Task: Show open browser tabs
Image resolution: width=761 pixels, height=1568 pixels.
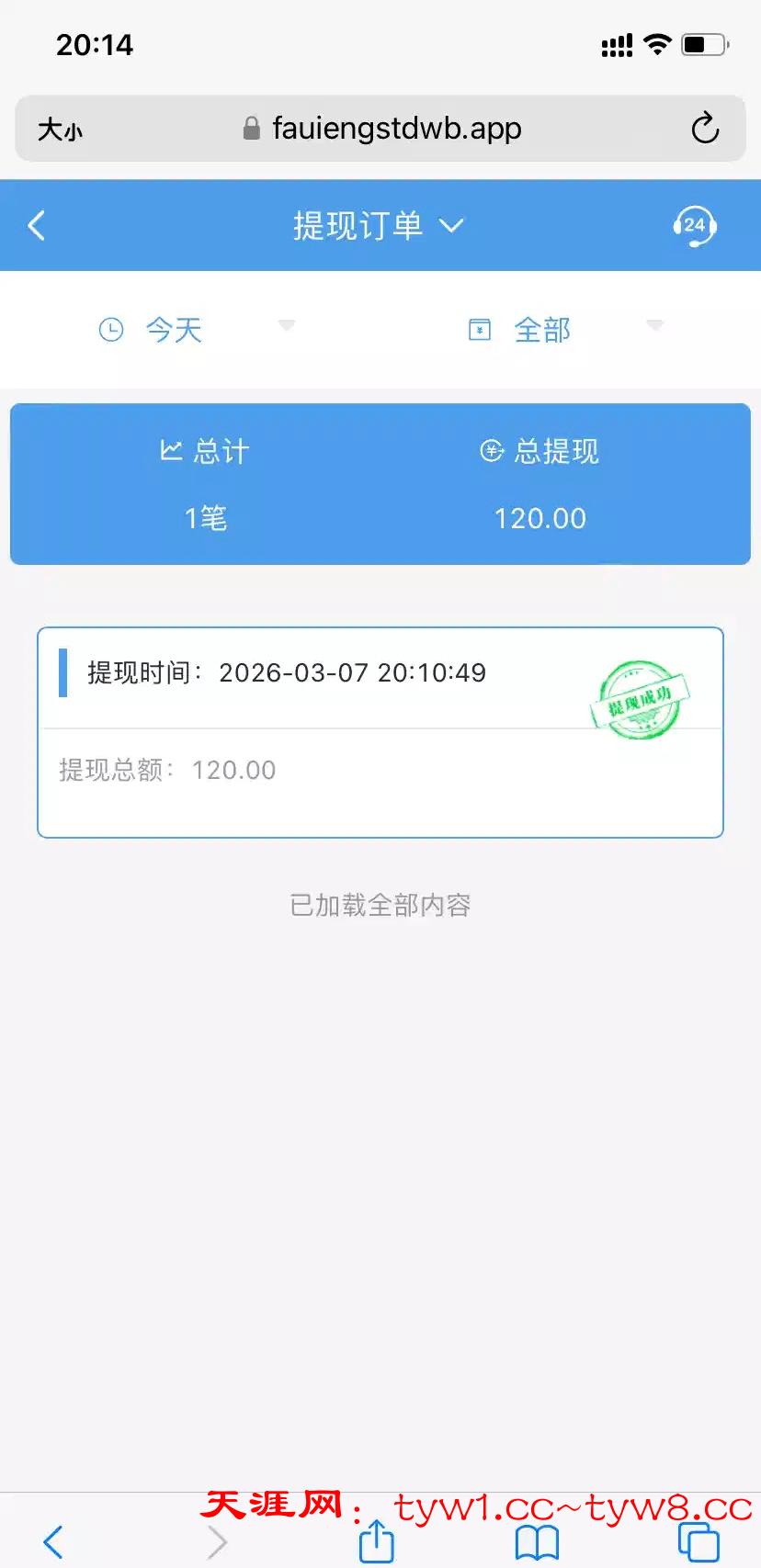Action: click(698, 1541)
